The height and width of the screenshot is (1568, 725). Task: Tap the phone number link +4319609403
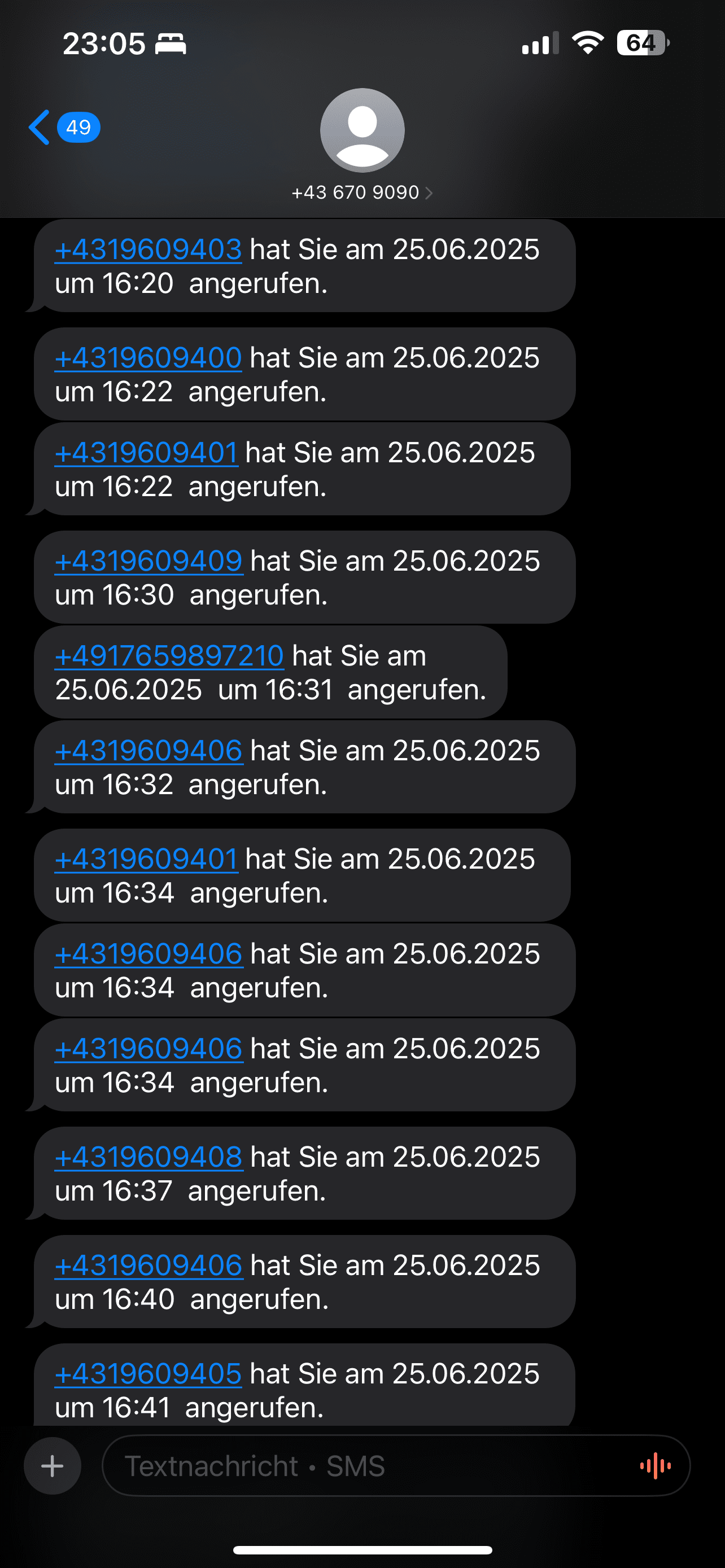coord(148,249)
